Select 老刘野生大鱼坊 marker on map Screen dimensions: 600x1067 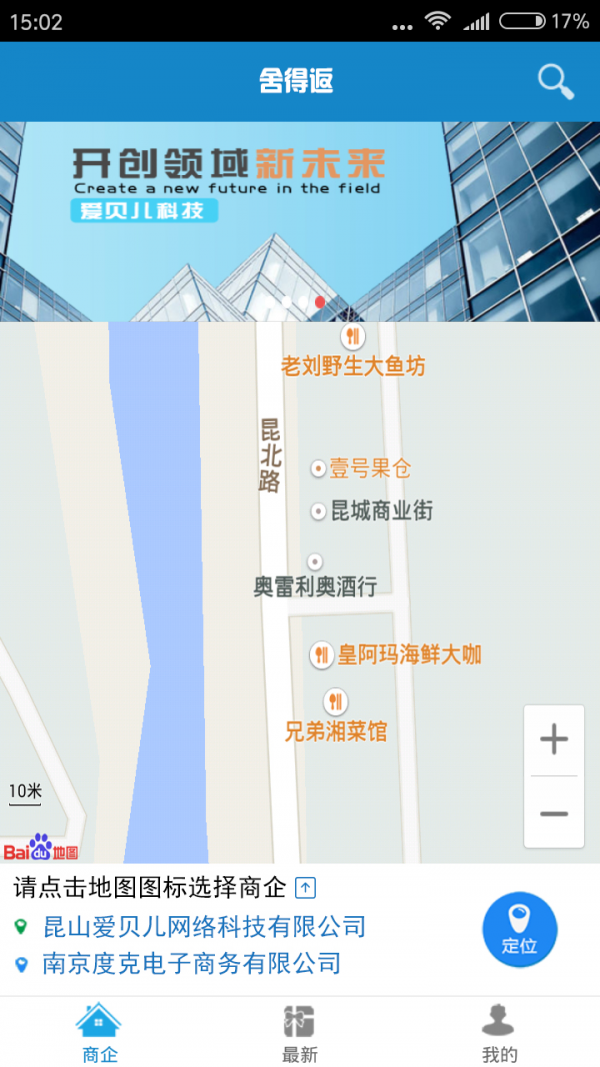point(352,336)
